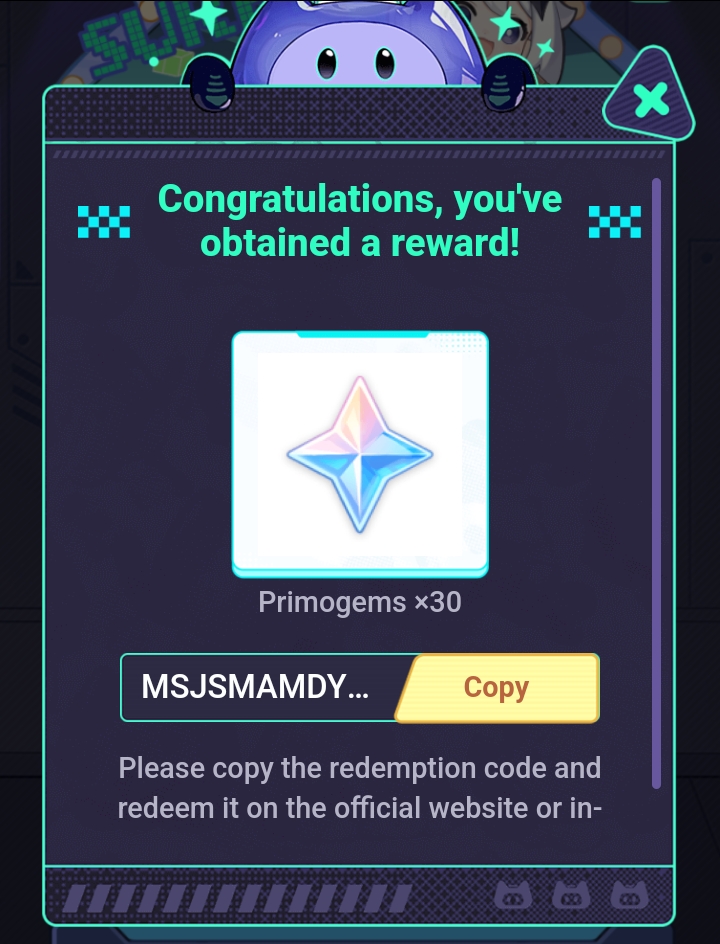Copy the redemption code
The width and height of the screenshot is (720, 944).
coord(497,688)
